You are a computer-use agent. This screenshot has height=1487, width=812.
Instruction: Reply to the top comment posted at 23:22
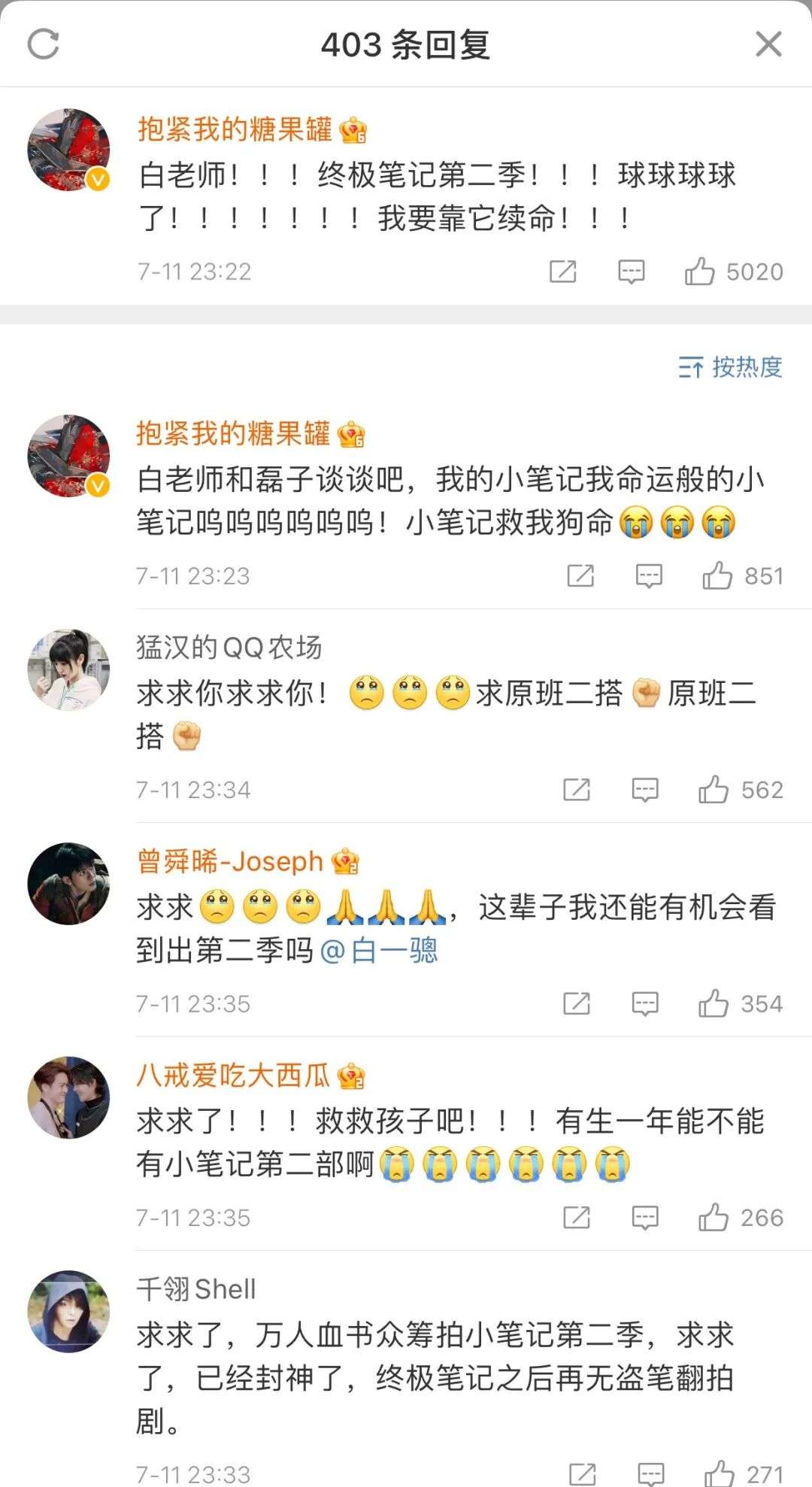tap(631, 272)
